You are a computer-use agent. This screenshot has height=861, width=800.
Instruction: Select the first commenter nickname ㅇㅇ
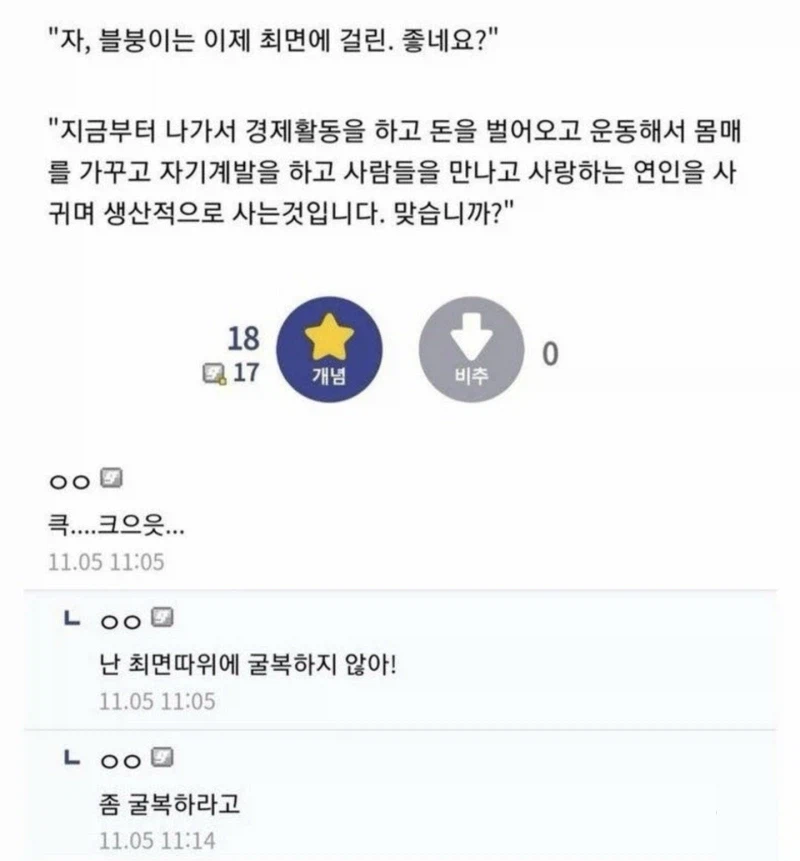tap(68, 480)
